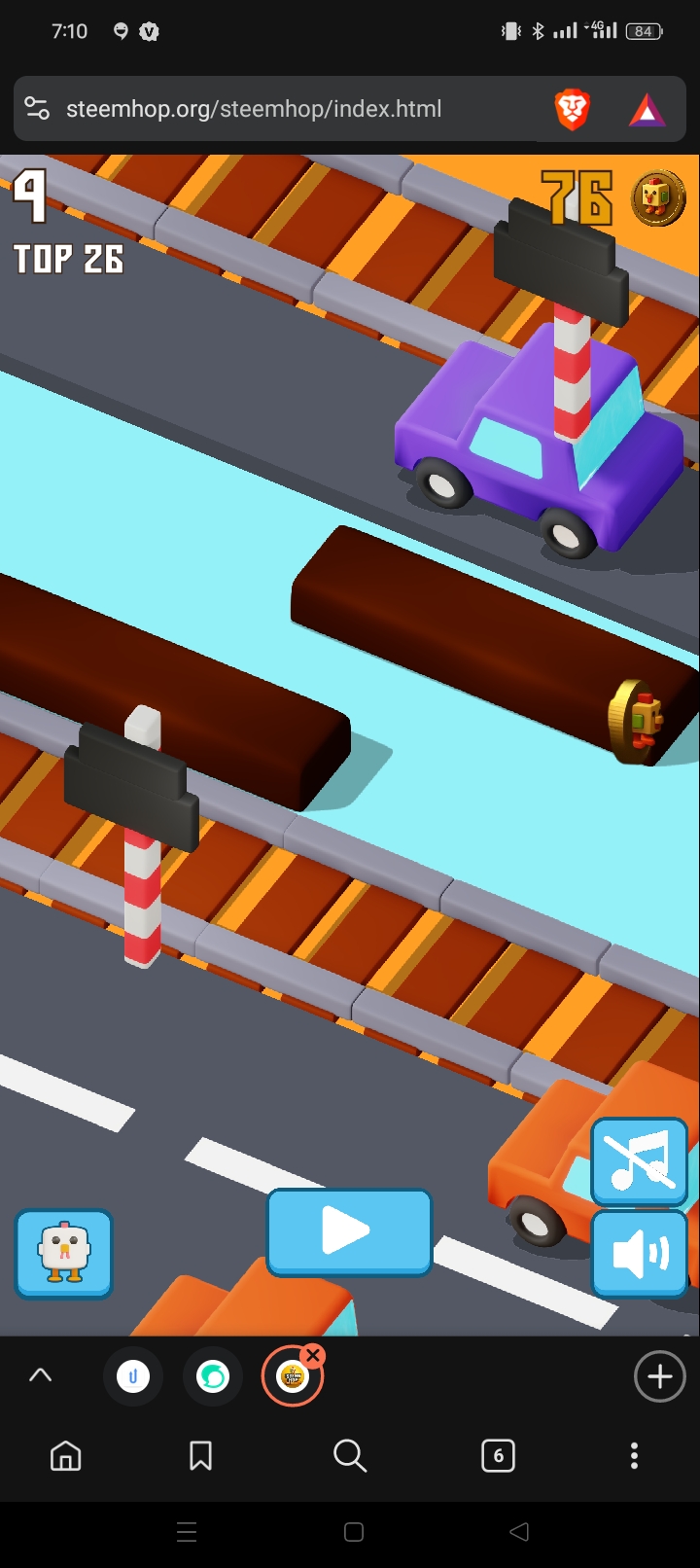This screenshot has width=700, height=1568.
Task: Switch to the first tab in the tab strip
Action: (133, 1376)
